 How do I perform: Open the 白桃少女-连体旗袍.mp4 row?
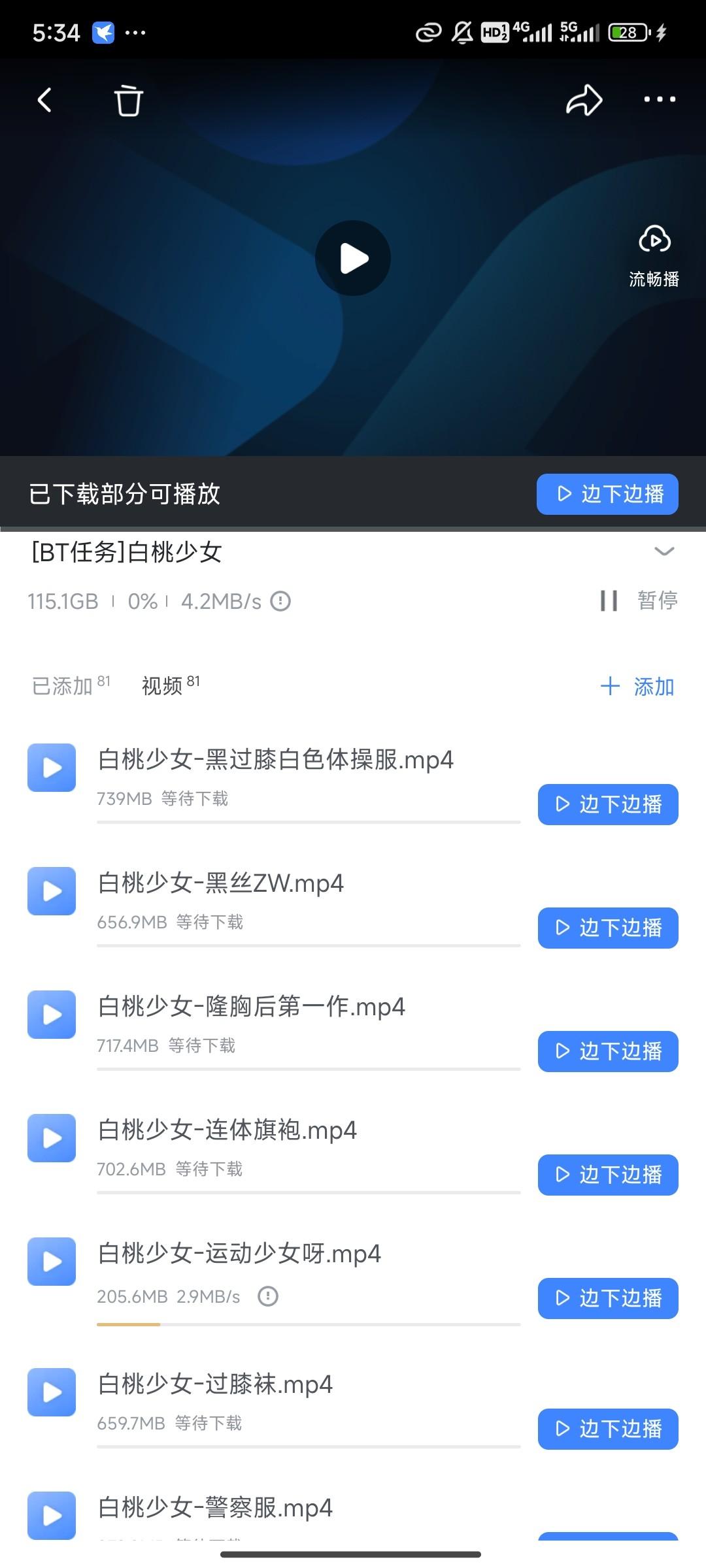pos(227,1130)
